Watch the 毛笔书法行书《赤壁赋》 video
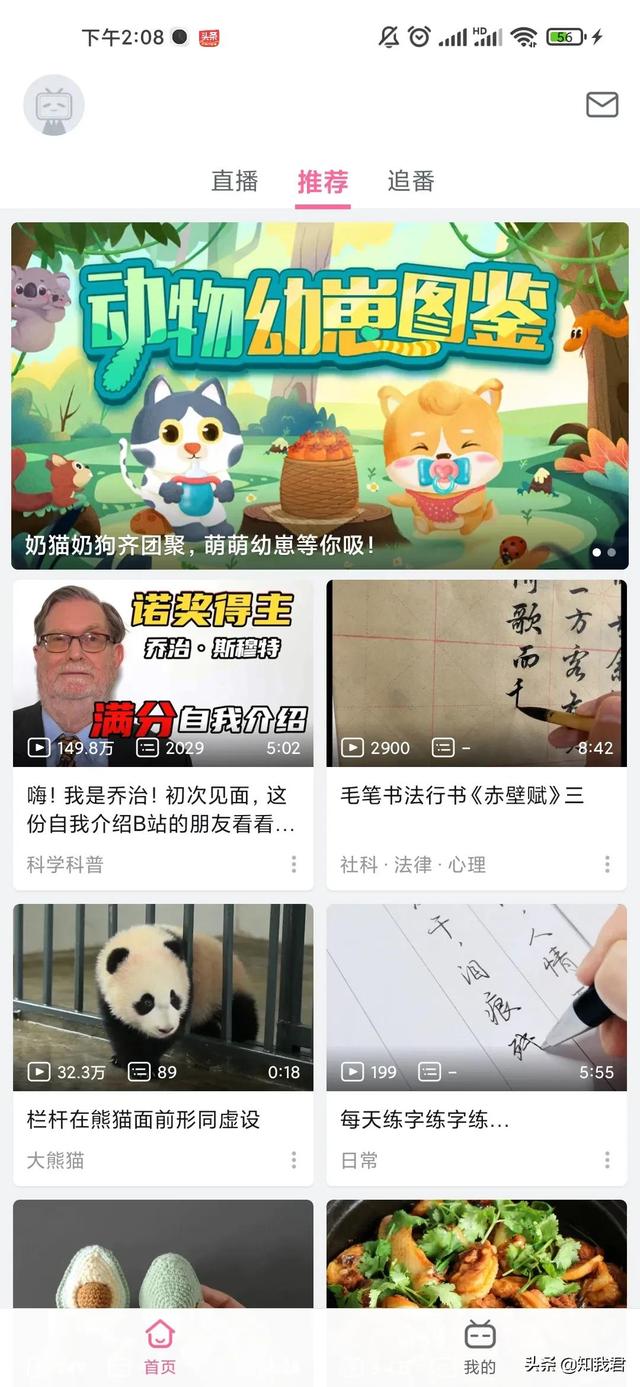The width and height of the screenshot is (640, 1387). pyautogui.click(x=476, y=673)
